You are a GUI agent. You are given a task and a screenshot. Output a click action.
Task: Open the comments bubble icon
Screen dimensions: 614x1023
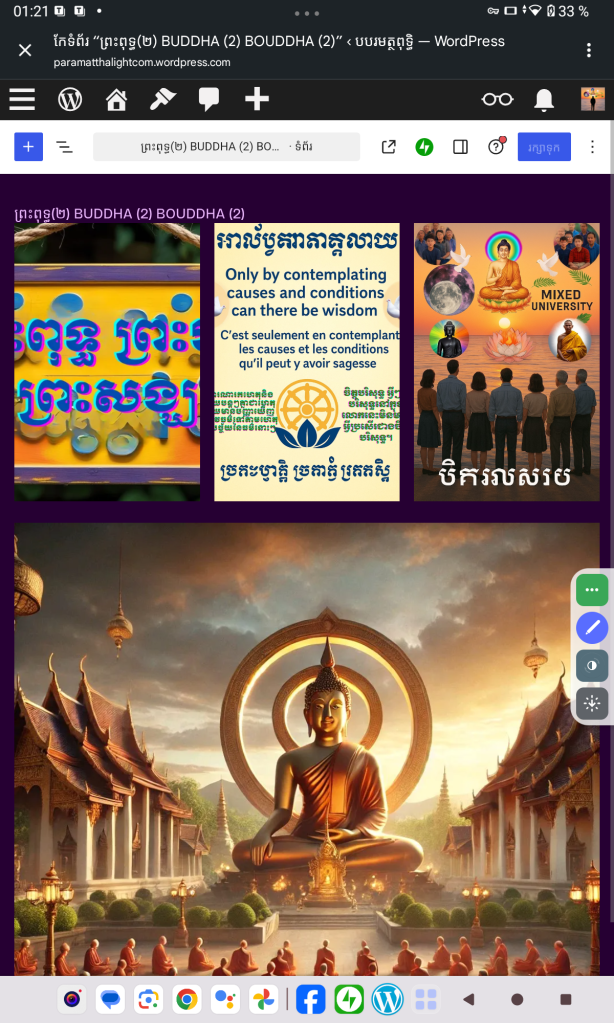click(x=209, y=99)
